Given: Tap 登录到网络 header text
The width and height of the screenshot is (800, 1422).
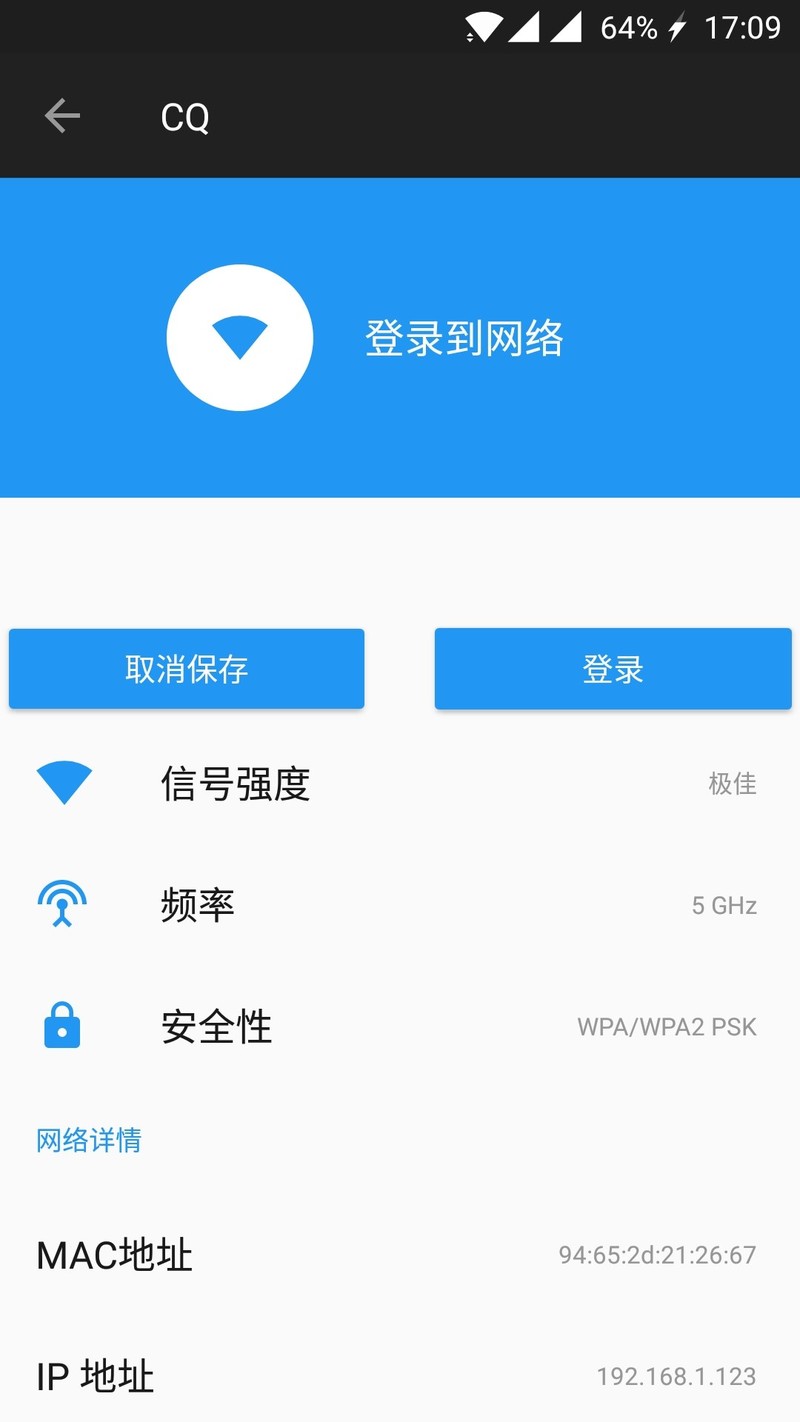Looking at the screenshot, I should click(x=465, y=337).
